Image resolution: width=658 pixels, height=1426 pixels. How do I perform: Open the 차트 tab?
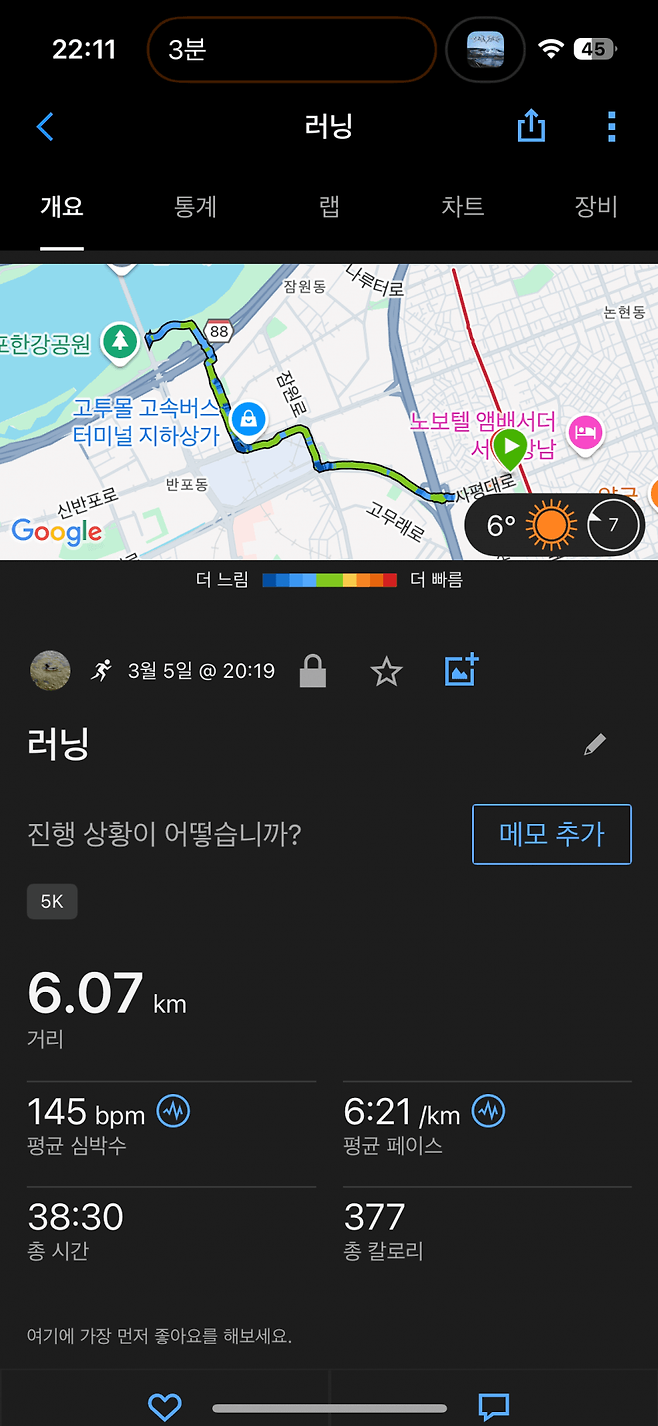462,207
